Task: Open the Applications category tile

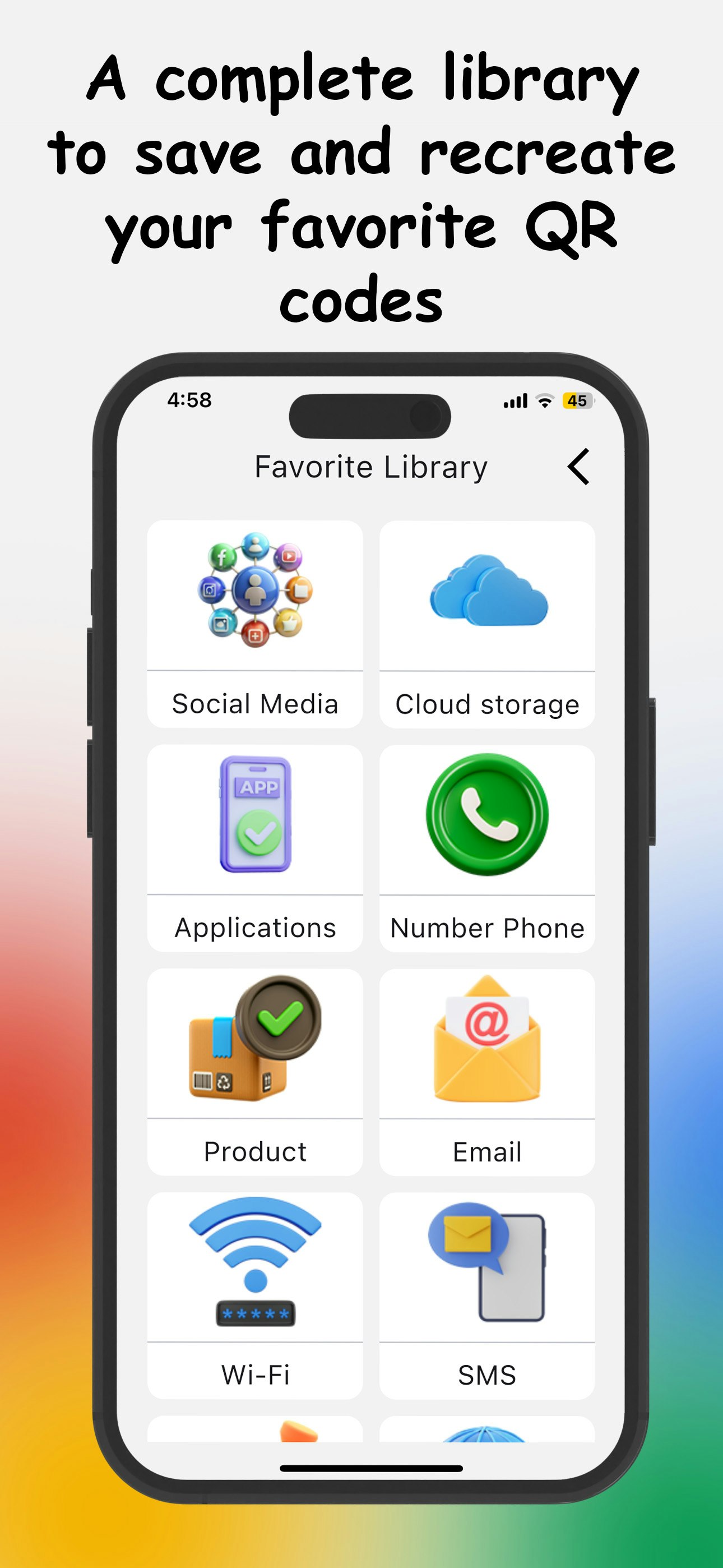Action: pos(254,822)
